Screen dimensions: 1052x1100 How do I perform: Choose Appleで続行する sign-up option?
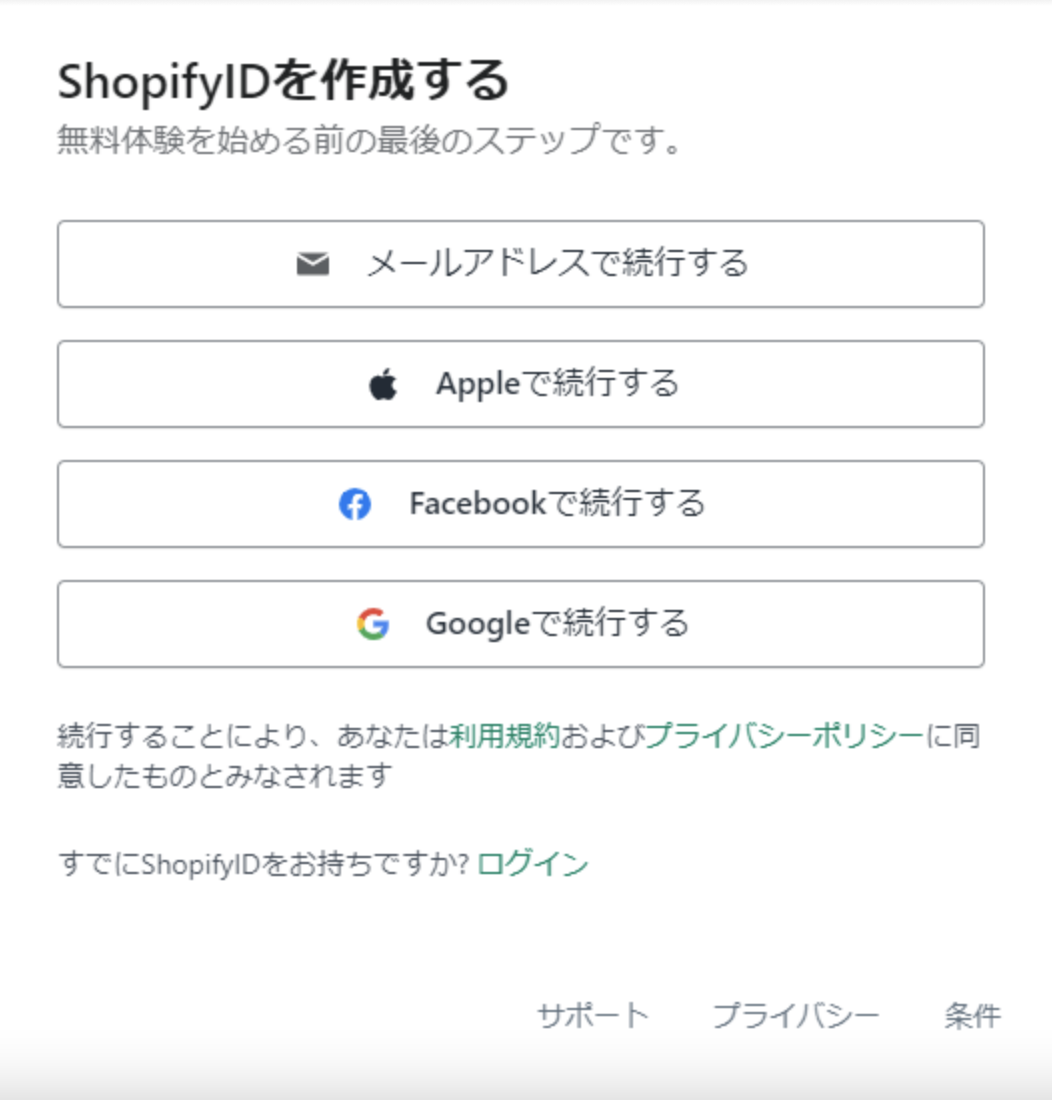[x=521, y=384]
